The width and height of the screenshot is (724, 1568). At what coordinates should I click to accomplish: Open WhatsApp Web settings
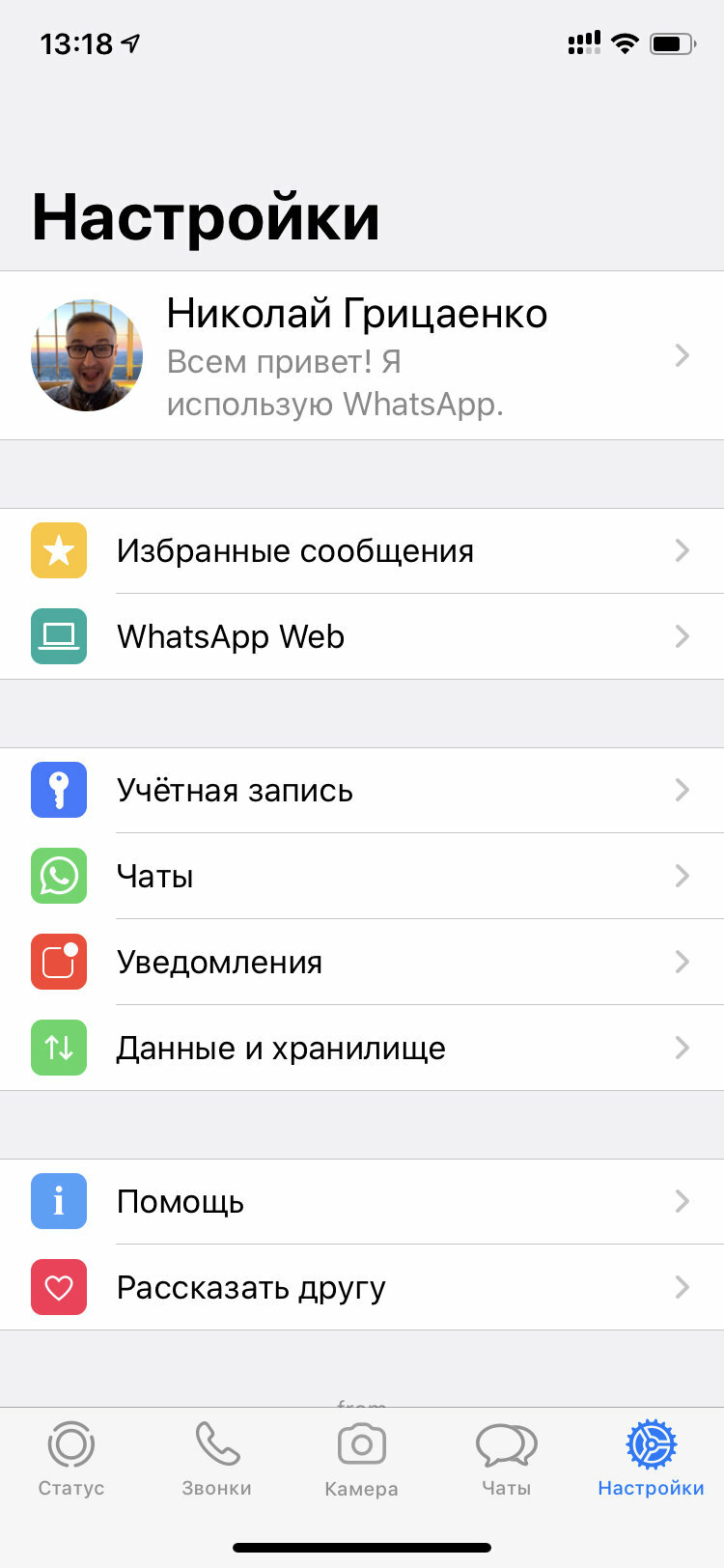click(x=362, y=636)
